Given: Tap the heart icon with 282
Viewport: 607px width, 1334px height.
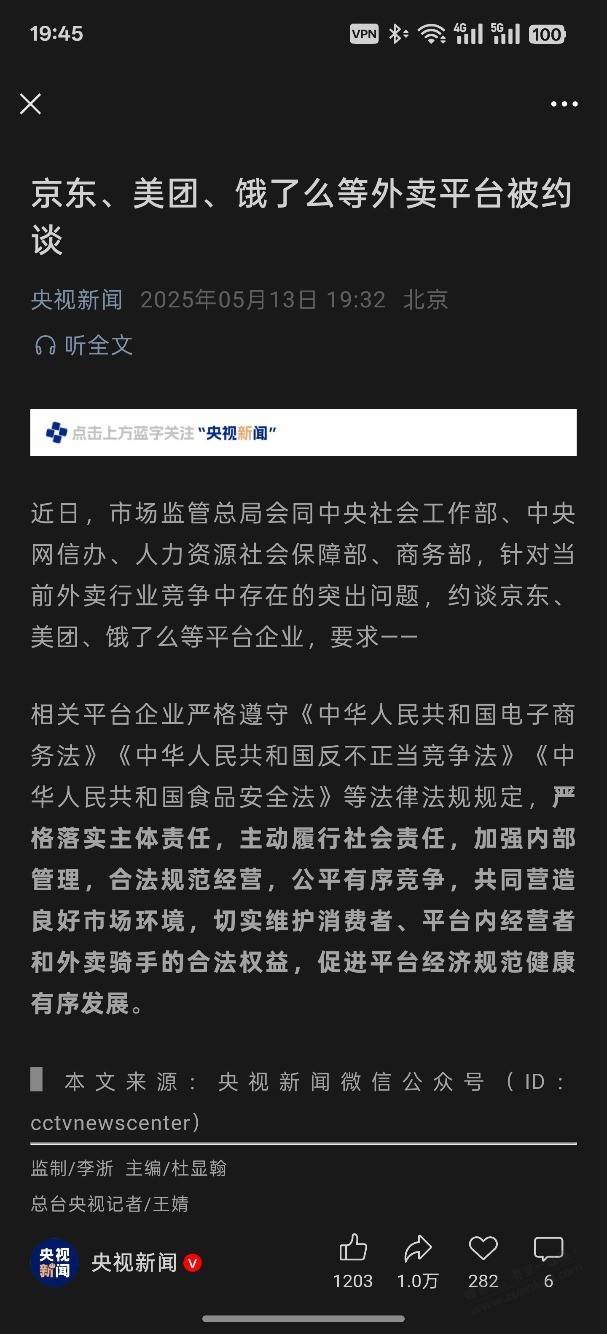Looking at the screenshot, I should pos(483,1260).
